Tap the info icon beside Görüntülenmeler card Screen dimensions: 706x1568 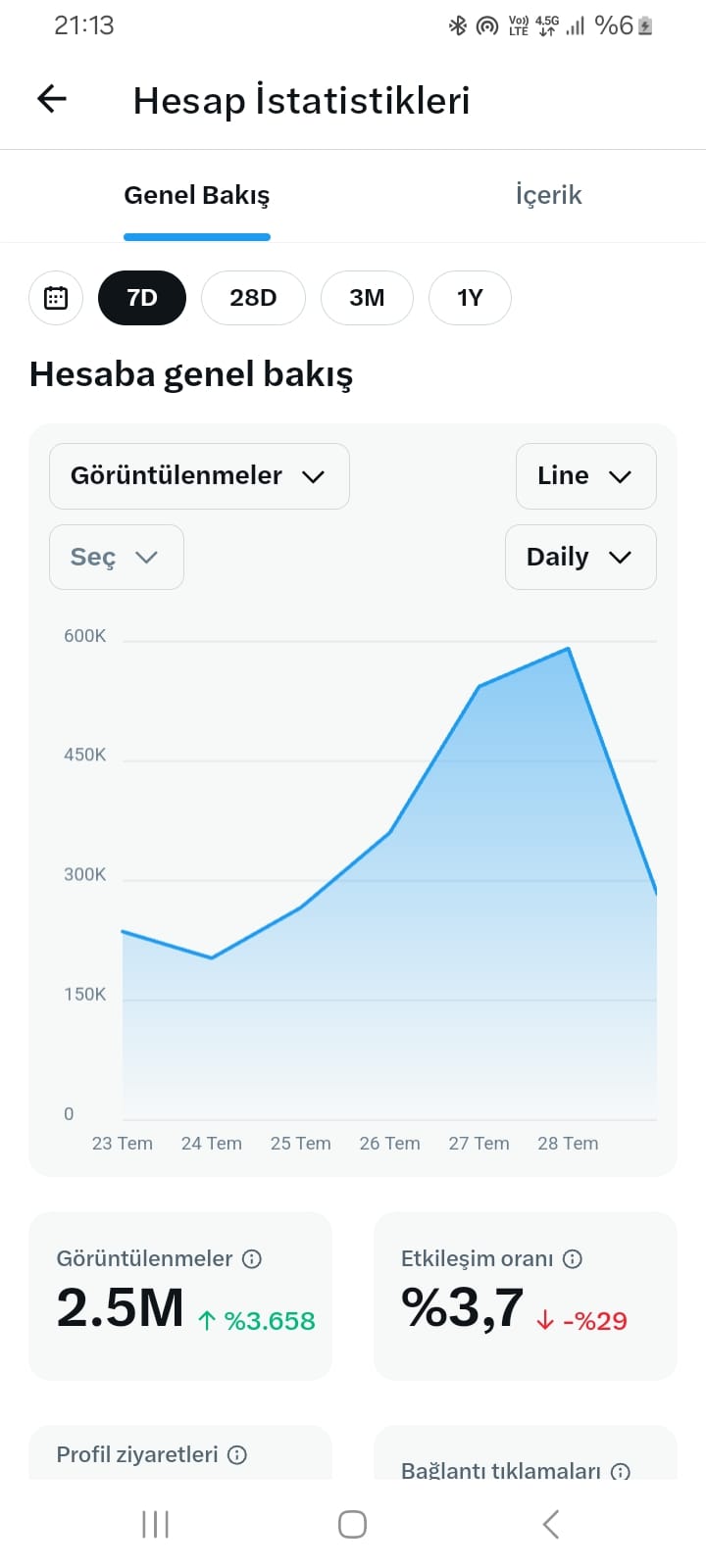pyautogui.click(x=252, y=1259)
